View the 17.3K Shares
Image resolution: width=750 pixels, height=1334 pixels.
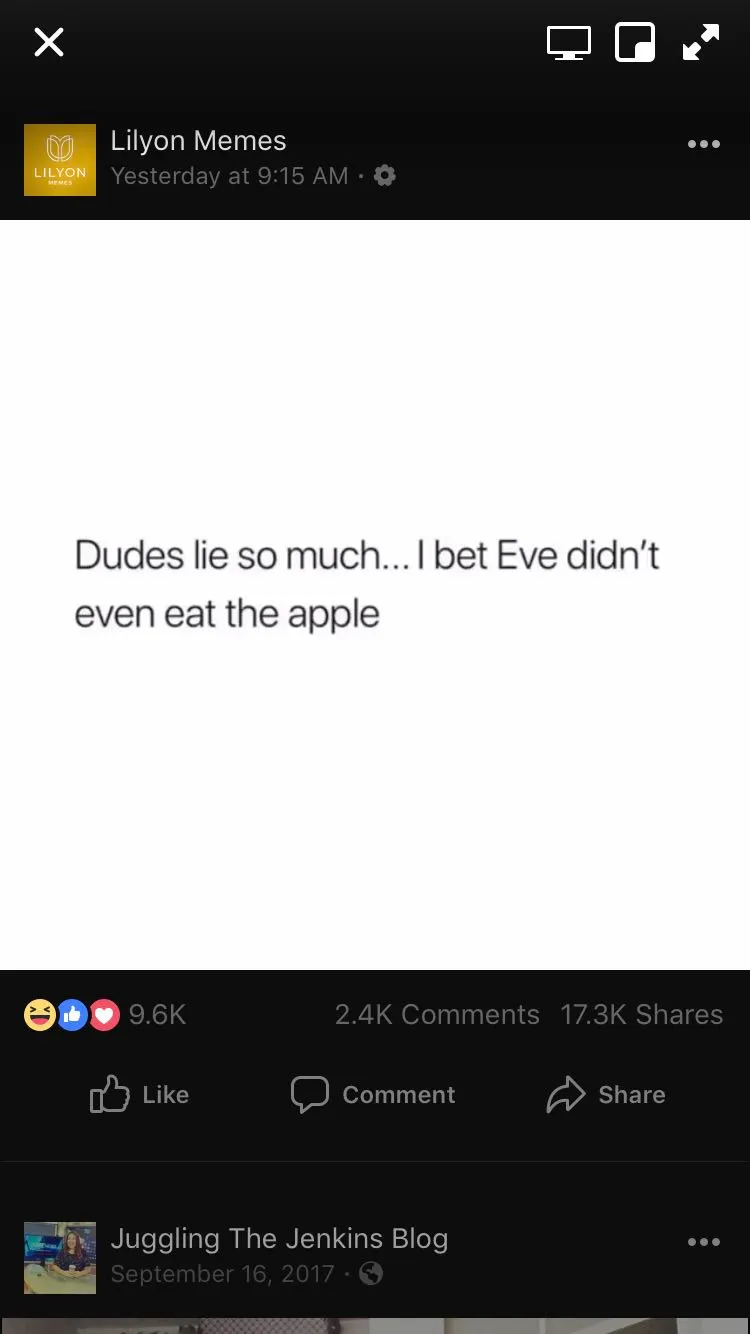tap(641, 1015)
